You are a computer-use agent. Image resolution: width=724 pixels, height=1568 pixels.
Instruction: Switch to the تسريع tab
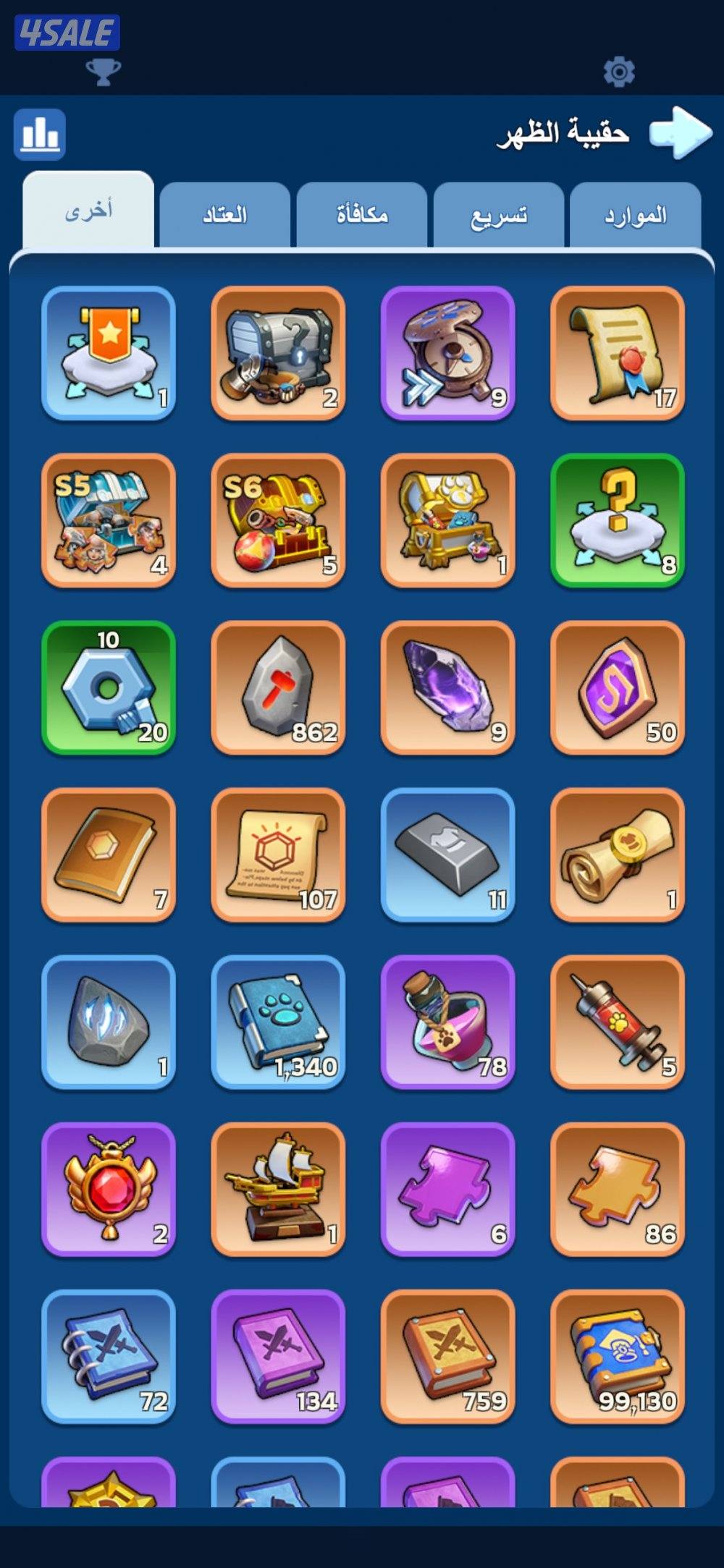pos(499,216)
